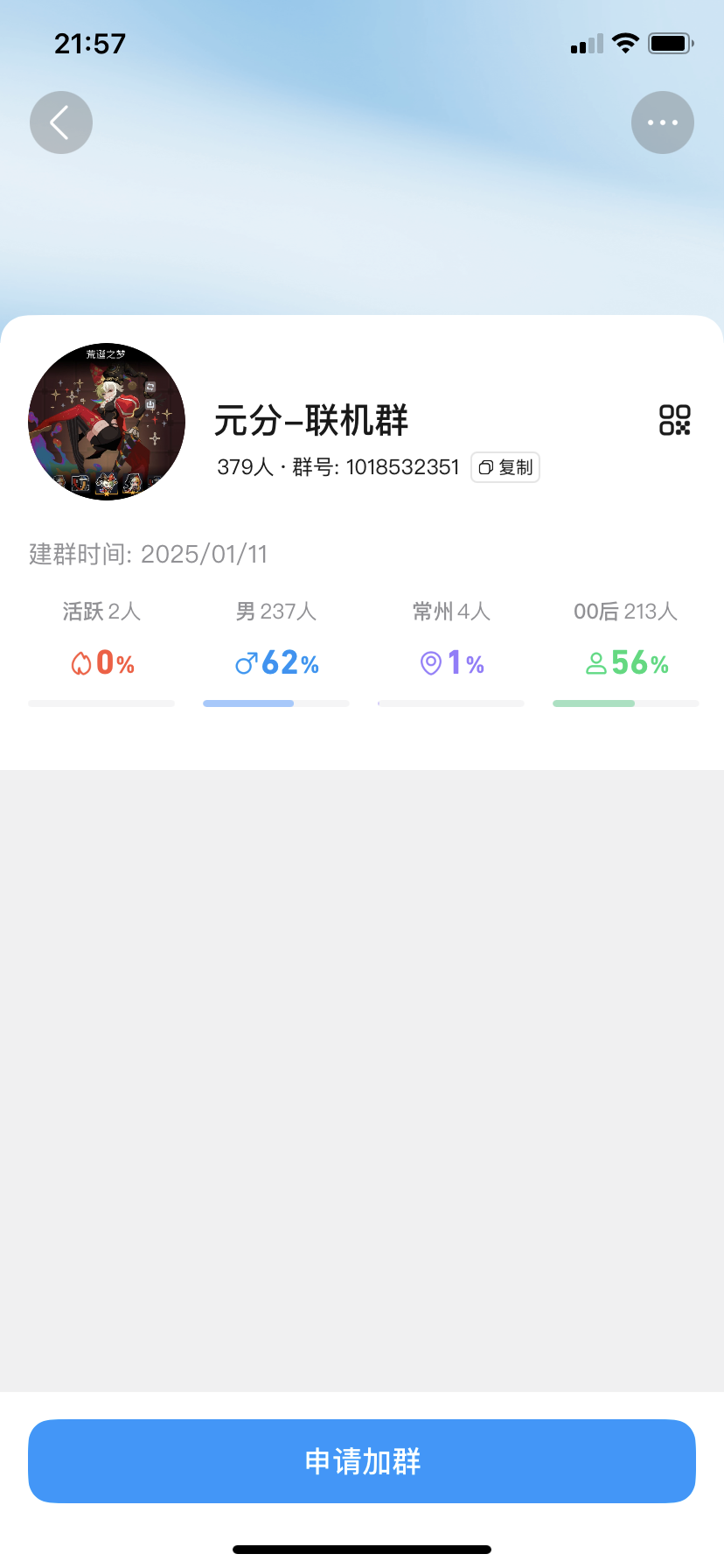The image size is (724, 1568).
Task: Click the location pin icon for 常州
Action: click(x=430, y=663)
